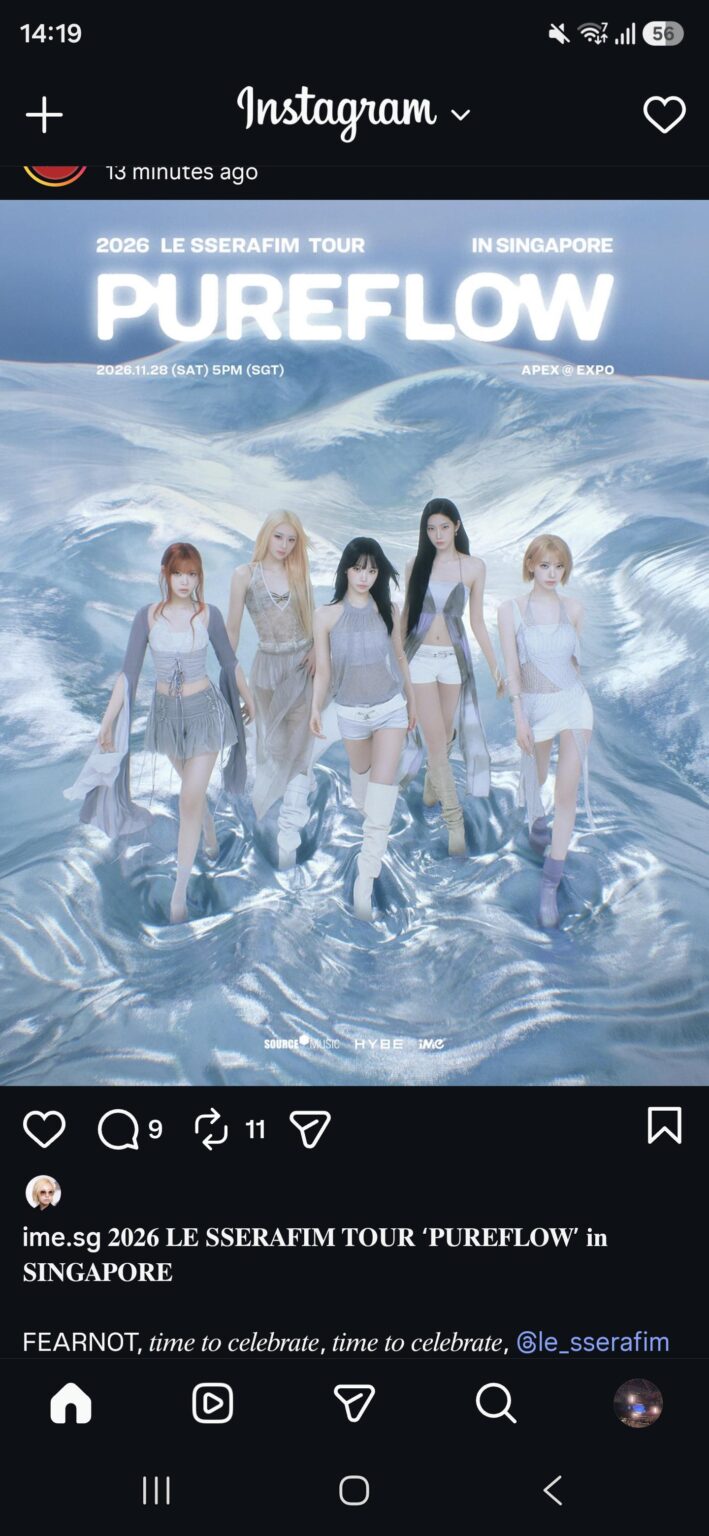Switch to the Reels tab
Viewport: 709px width, 1536px height.
pos(212,1403)
